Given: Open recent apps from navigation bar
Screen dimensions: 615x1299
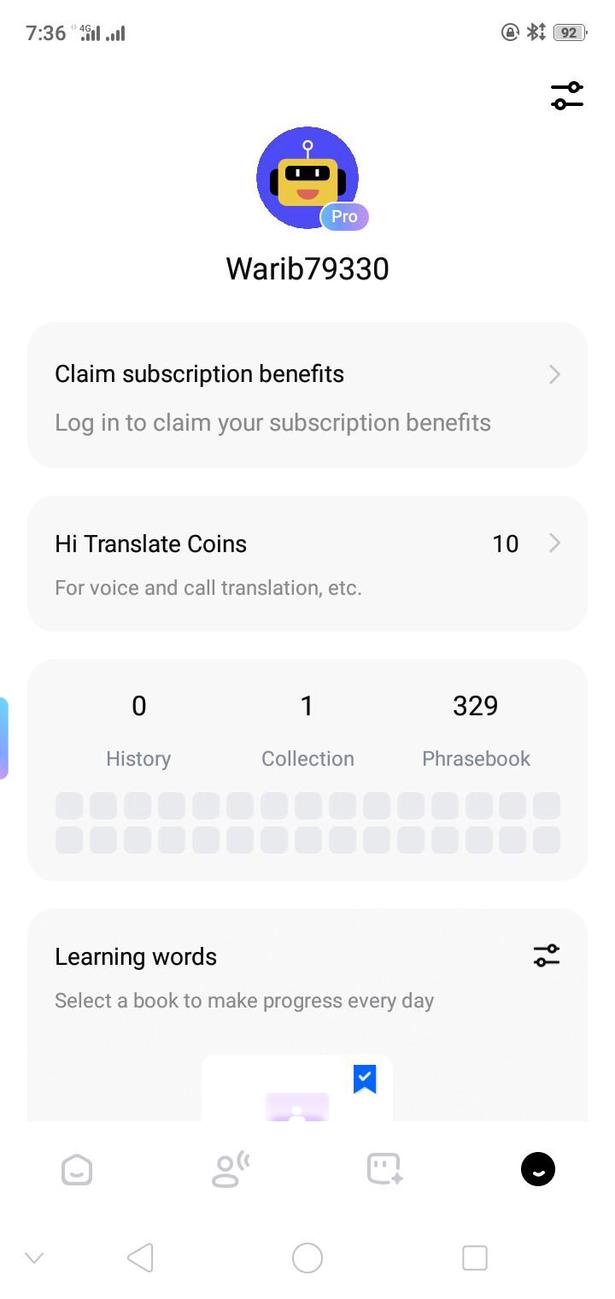Looking at the screenshot, I should point(474,1257).
